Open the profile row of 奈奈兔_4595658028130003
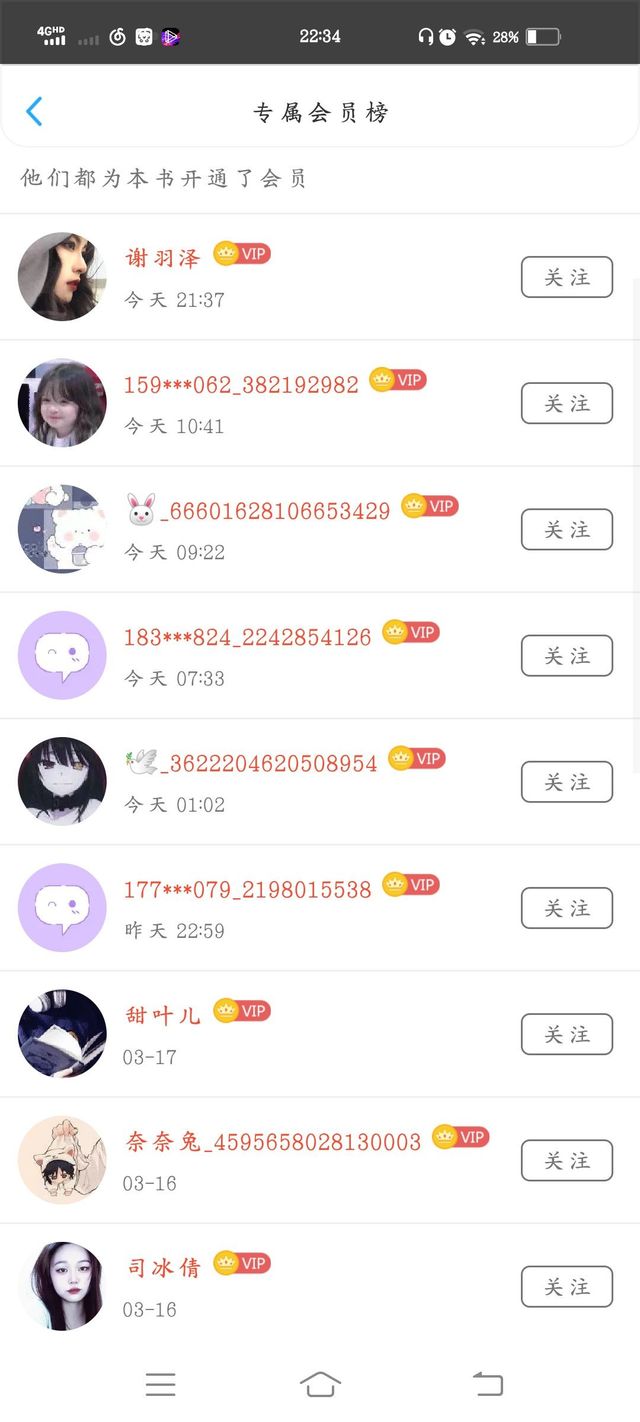 320,1160
